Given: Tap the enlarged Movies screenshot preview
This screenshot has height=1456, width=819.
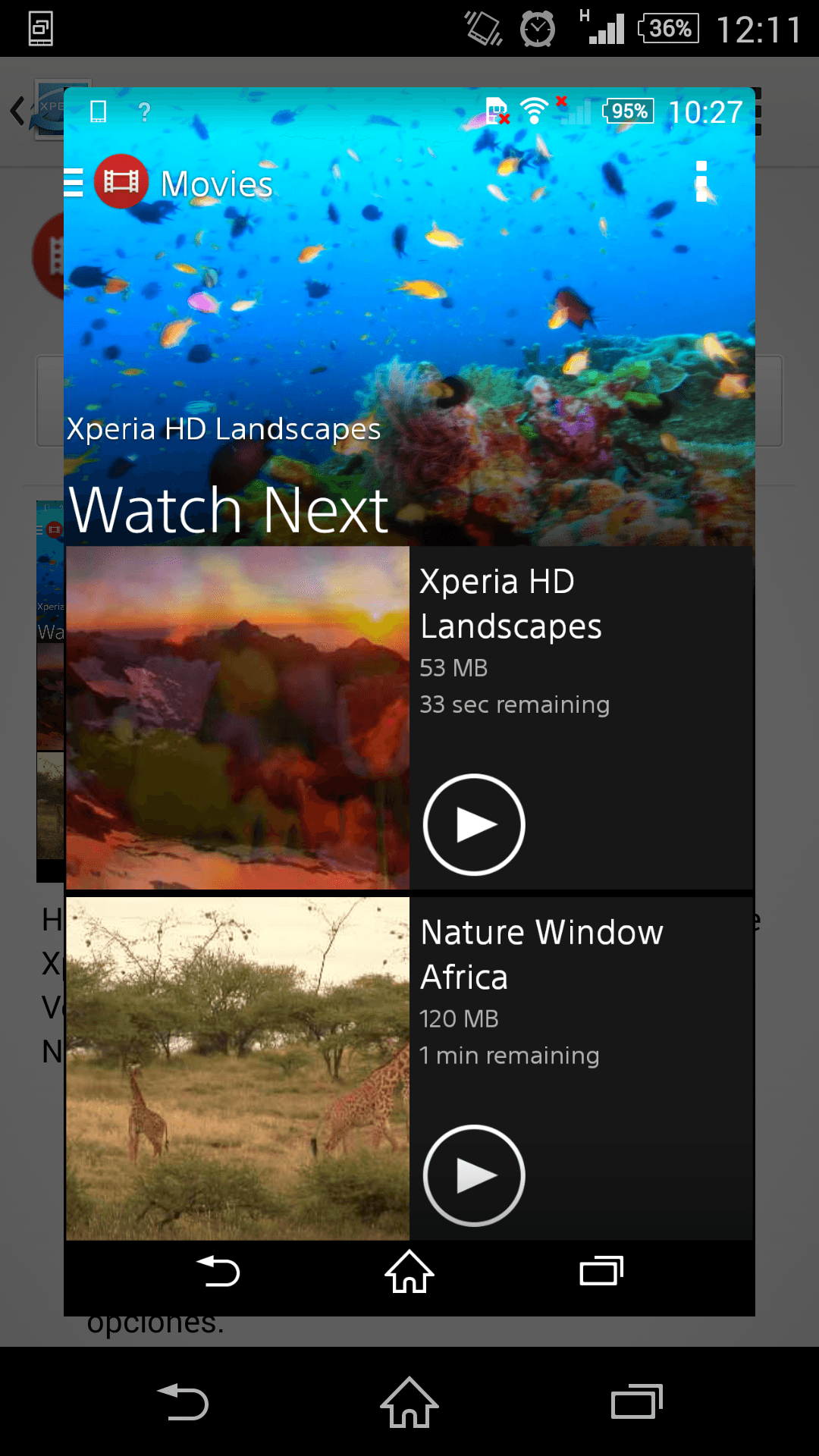Looking at the screenshot, I should tap(409, 701).
